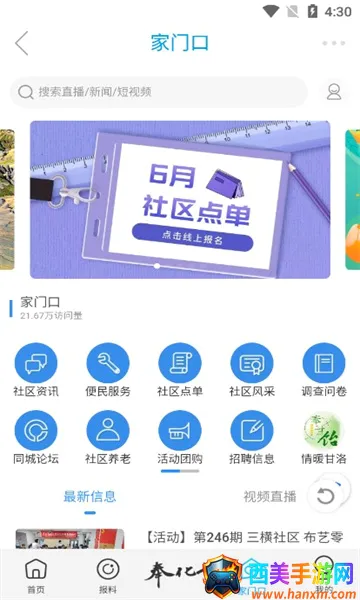Screen dimensions: 360x600
Task: Open 调查问卷
Action: pos(324,370)
